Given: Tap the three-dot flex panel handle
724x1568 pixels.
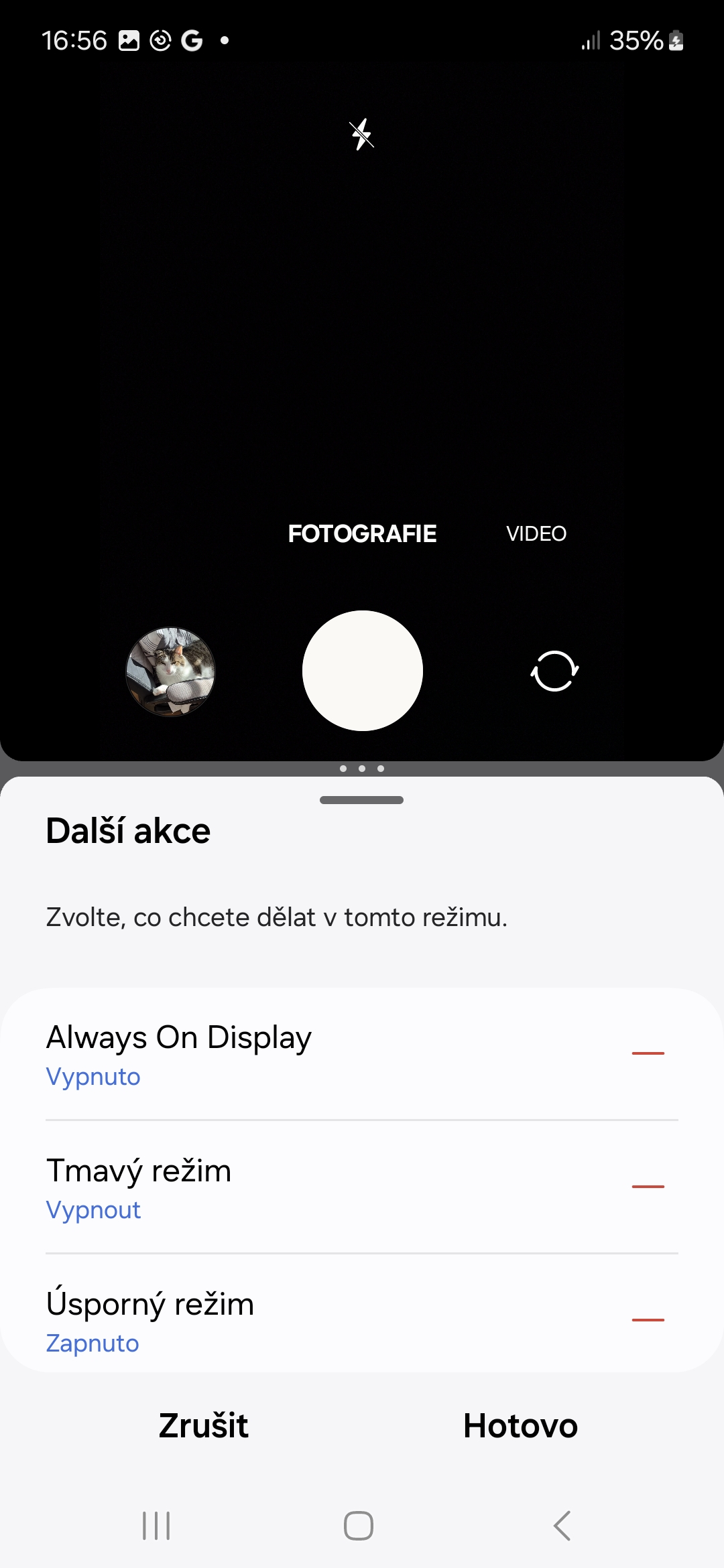Looking at the screenshot, I should point(362,769).
